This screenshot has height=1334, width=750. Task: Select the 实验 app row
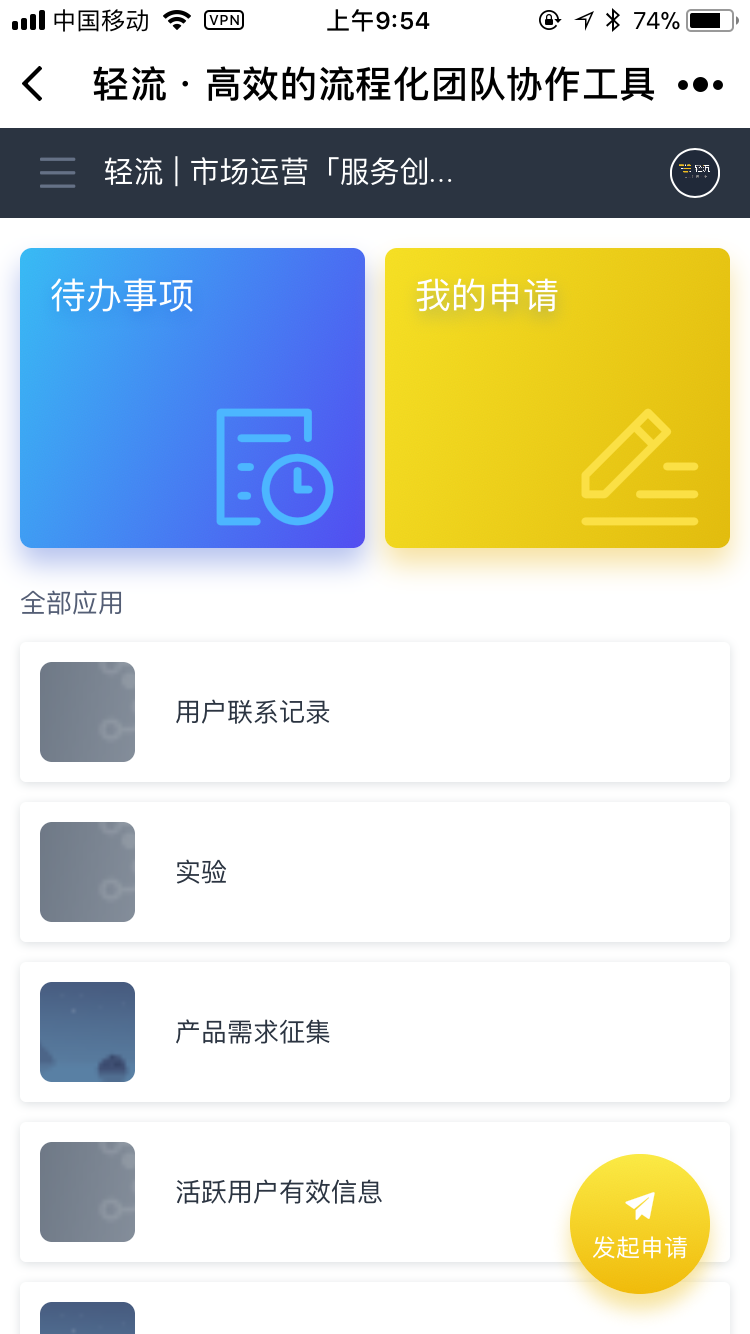[x=375, y=872]
